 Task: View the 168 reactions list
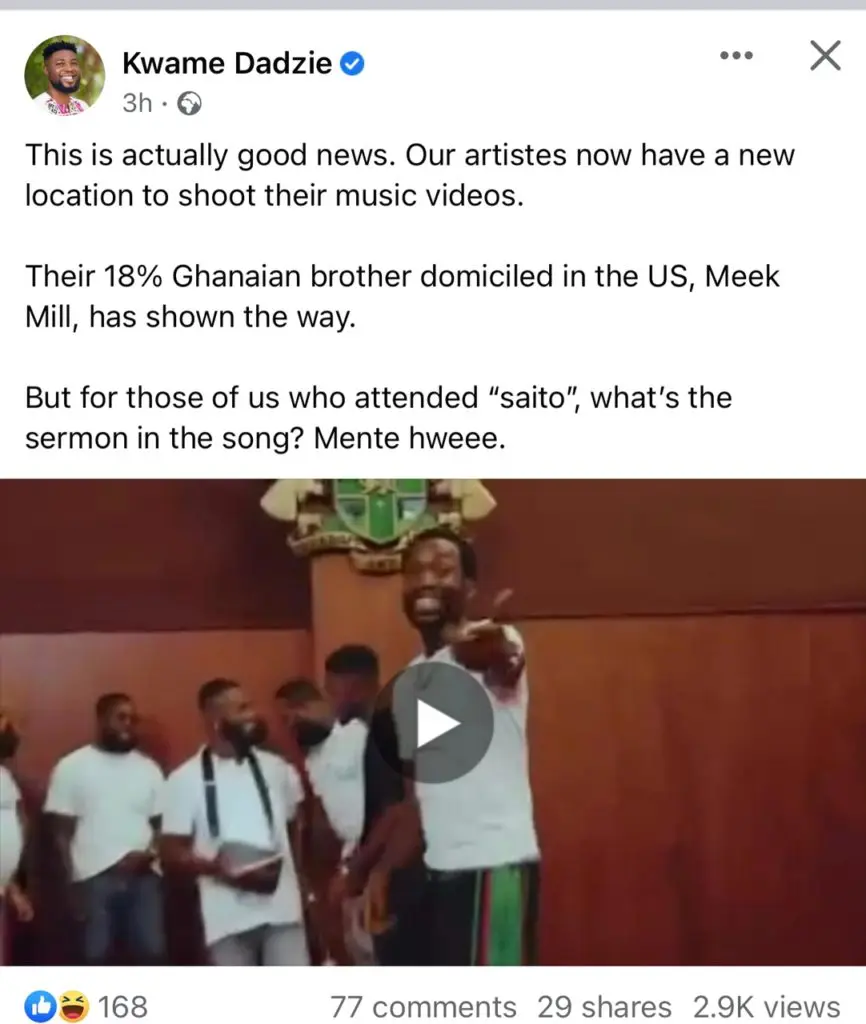[x=88, y=1005]
